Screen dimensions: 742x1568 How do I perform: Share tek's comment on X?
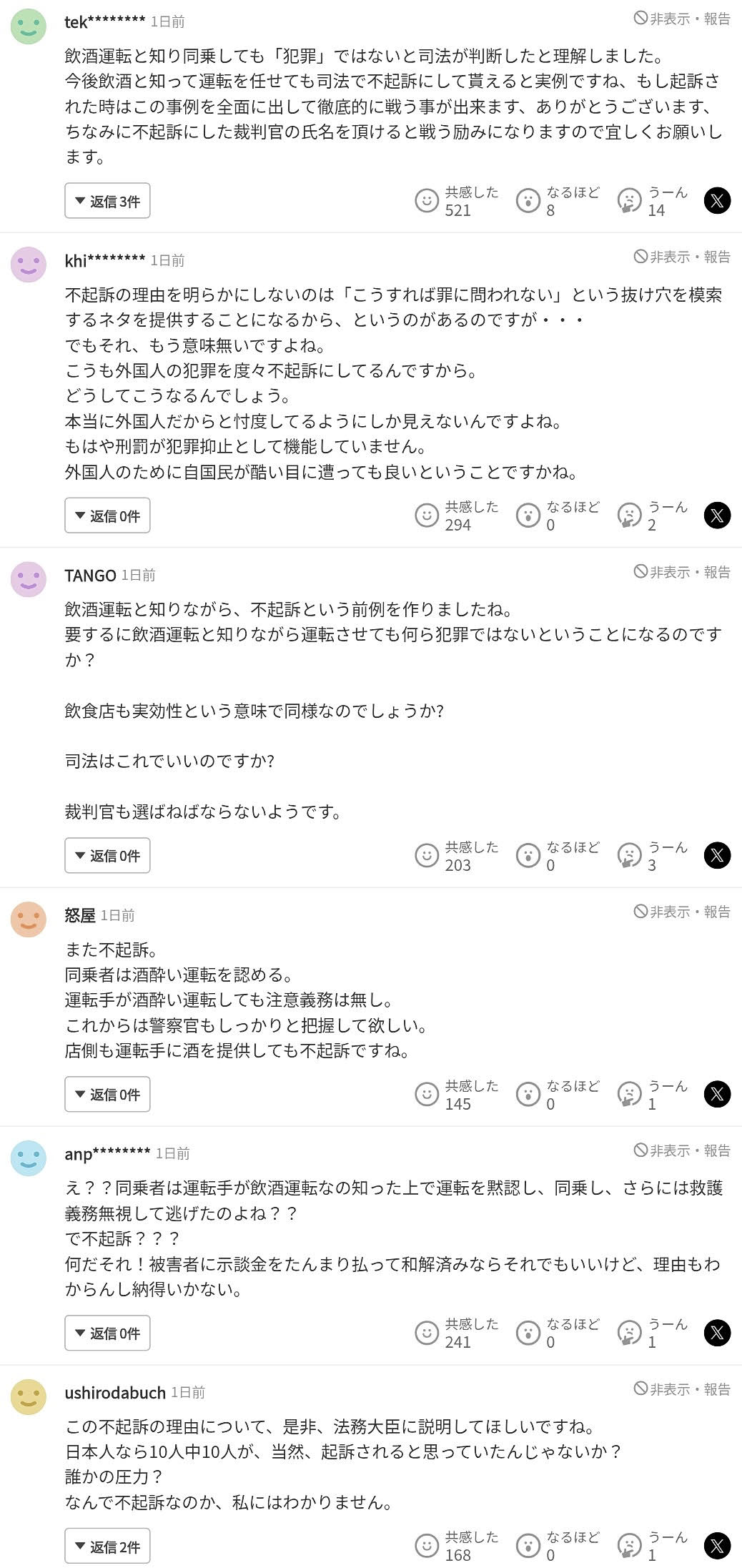click(717, 201)
